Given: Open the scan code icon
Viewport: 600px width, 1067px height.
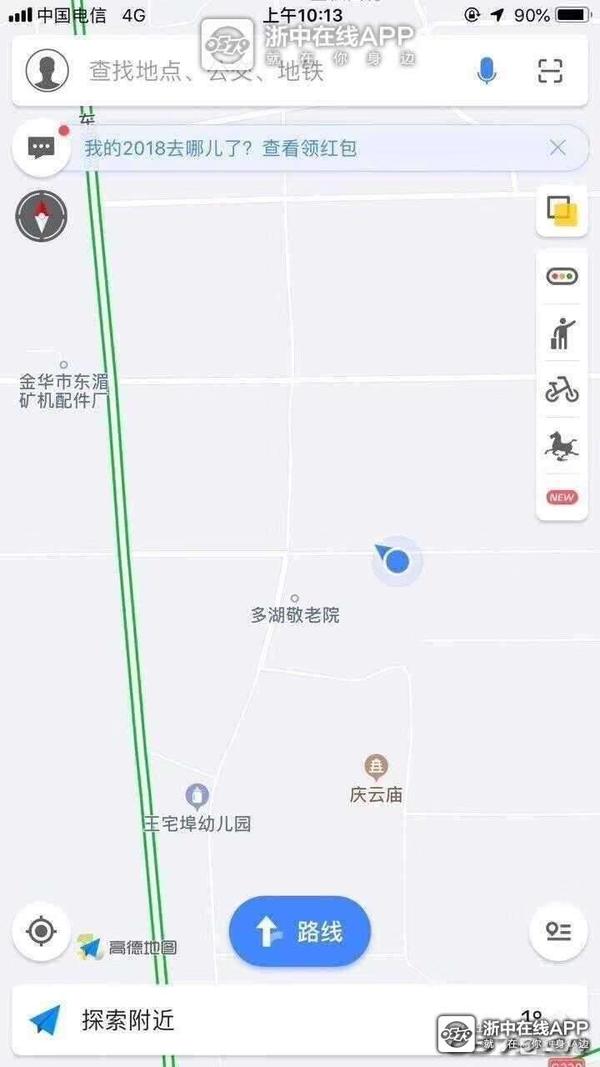Looking at the screenshot, I should (x=550, y=70).
